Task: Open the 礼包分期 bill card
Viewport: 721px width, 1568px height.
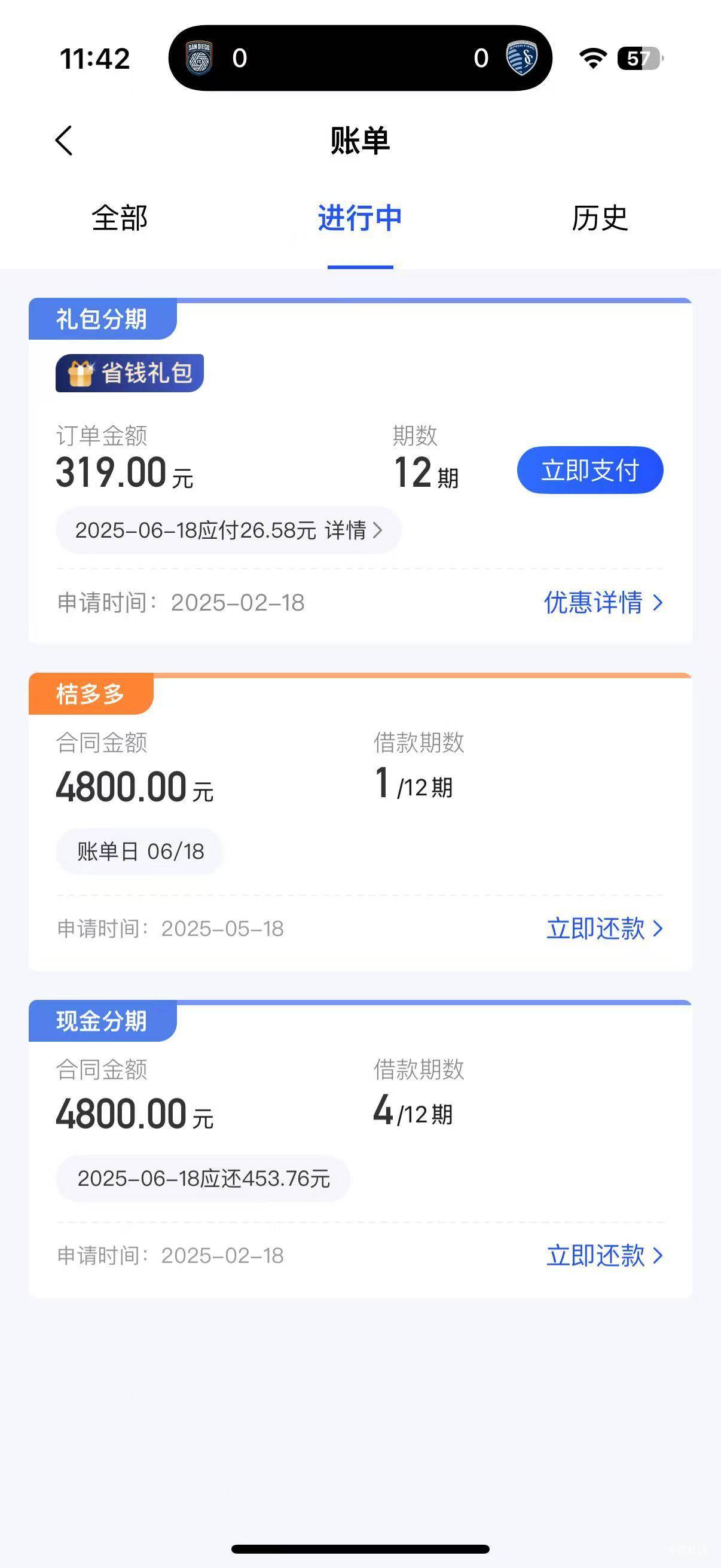Action: [x=360, y=471]
